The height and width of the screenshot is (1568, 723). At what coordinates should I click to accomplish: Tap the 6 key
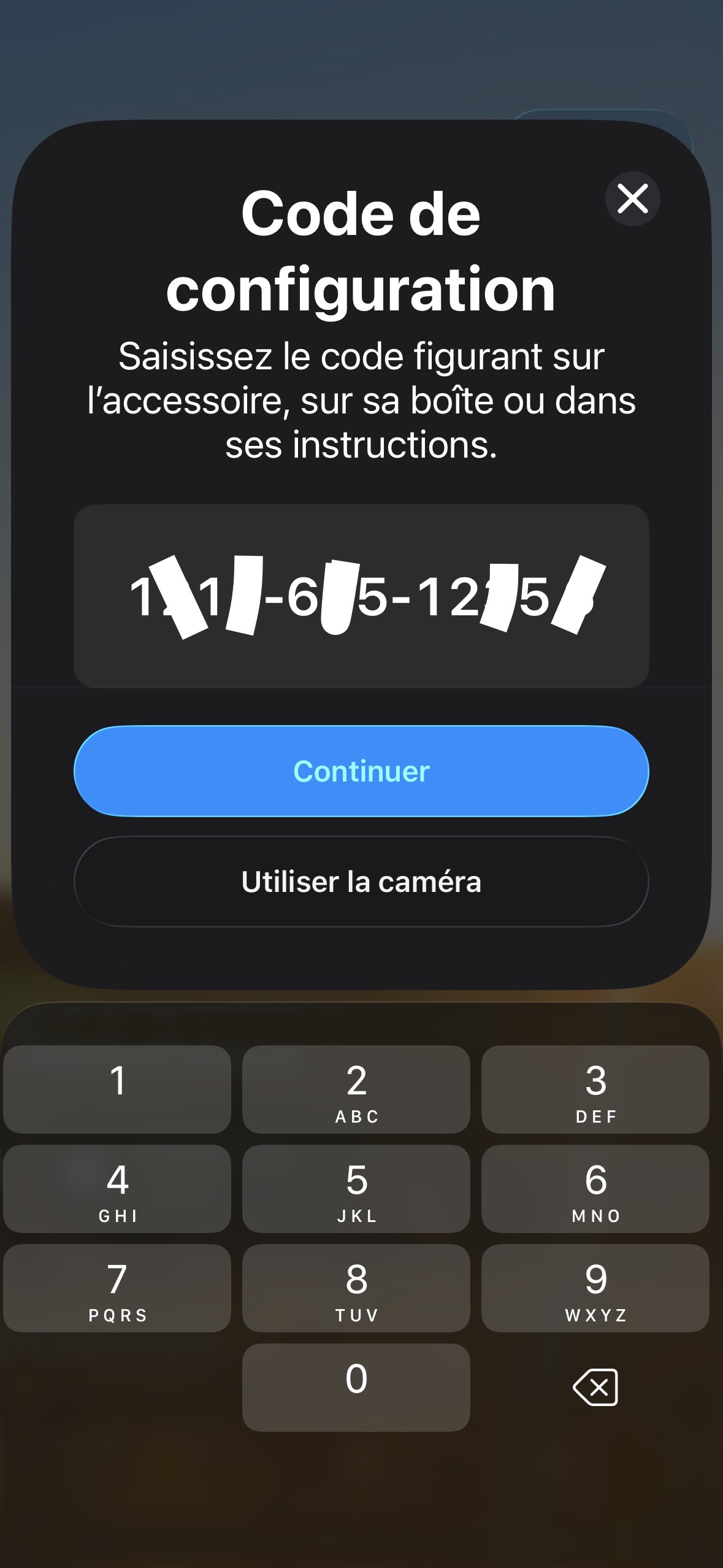coord(595,1188)
